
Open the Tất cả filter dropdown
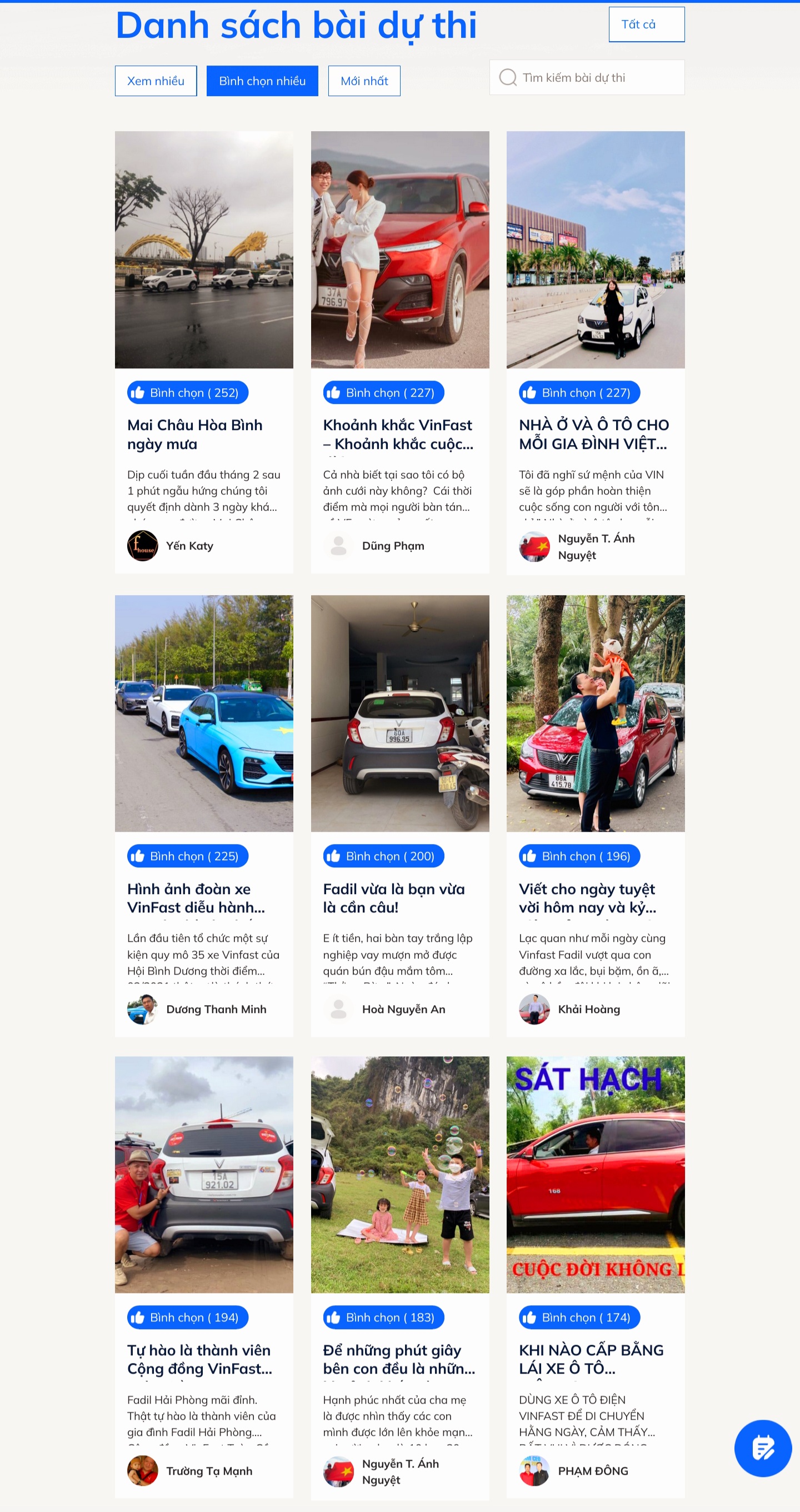point(646,24)
